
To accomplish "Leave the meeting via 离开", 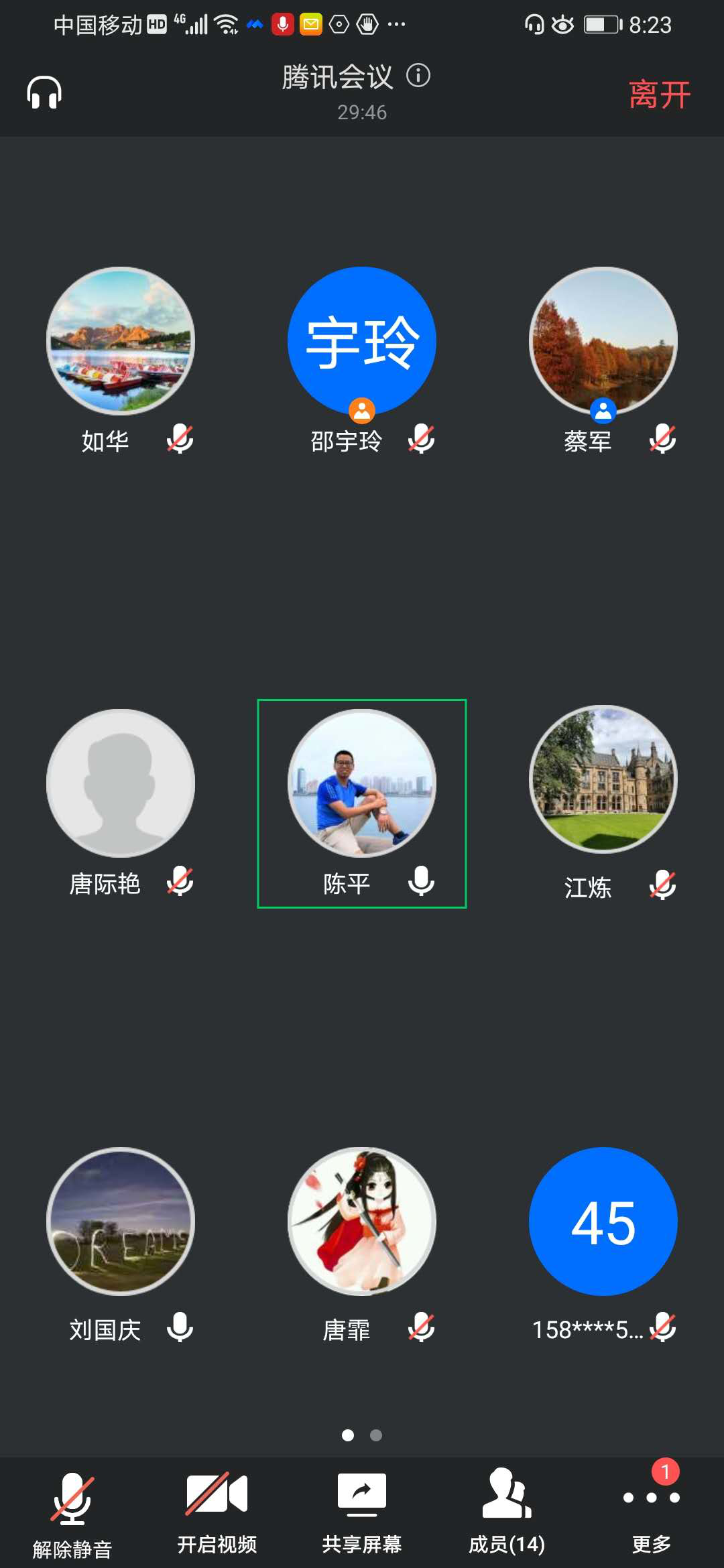I will pyautogui.click(x=659, y=94).
